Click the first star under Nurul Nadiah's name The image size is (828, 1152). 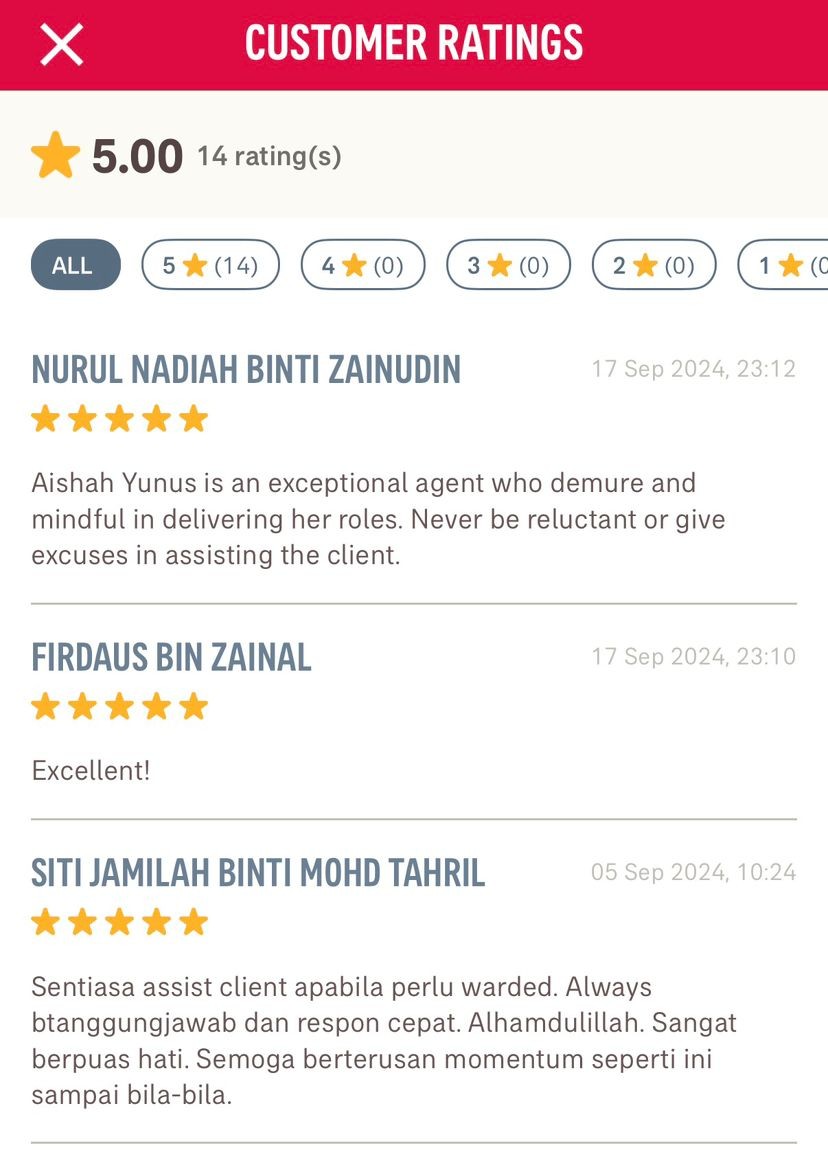point(45,418)
